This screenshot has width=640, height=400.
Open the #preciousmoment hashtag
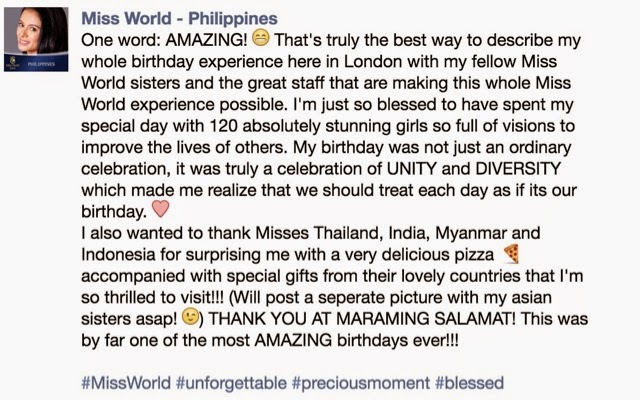point(376,383)
